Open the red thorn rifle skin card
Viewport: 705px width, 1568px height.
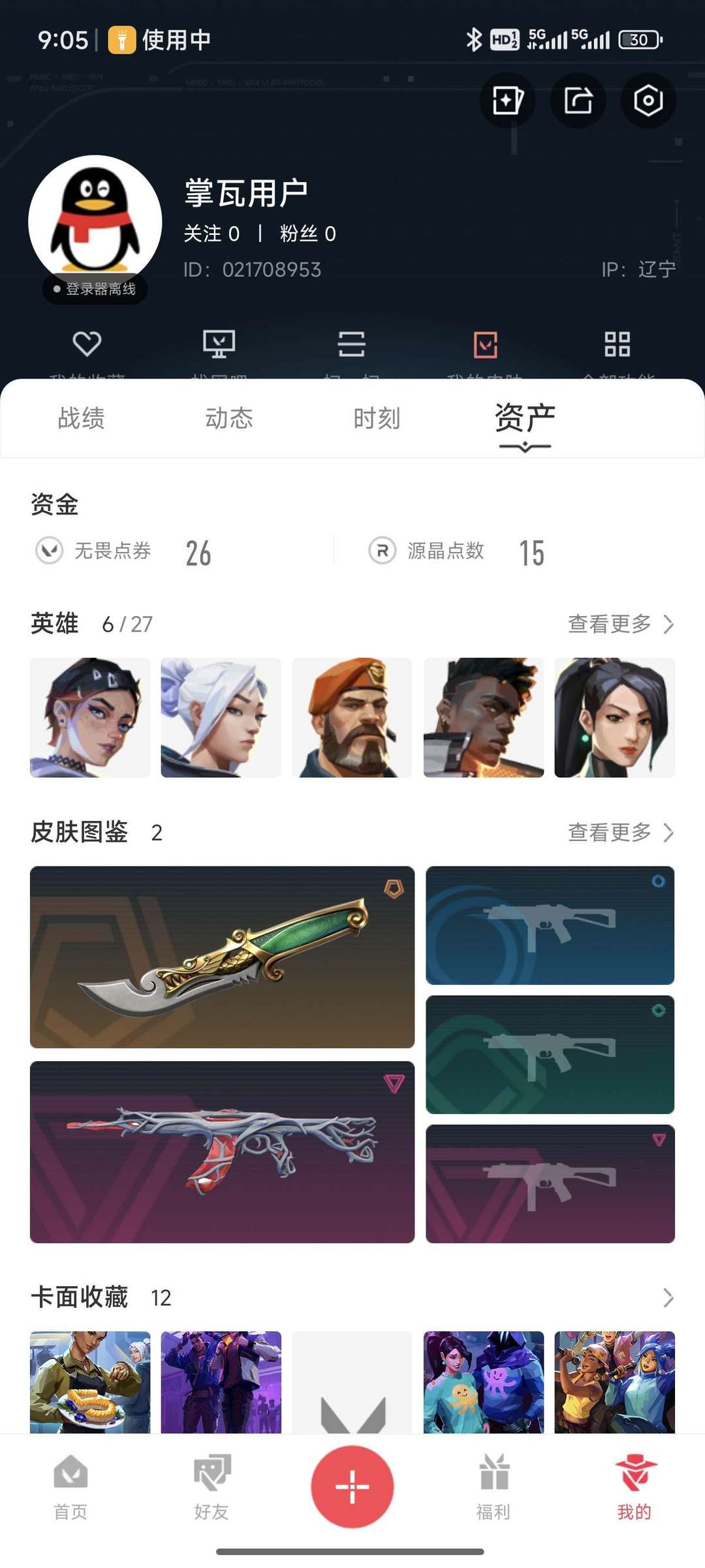[222, 1152]
